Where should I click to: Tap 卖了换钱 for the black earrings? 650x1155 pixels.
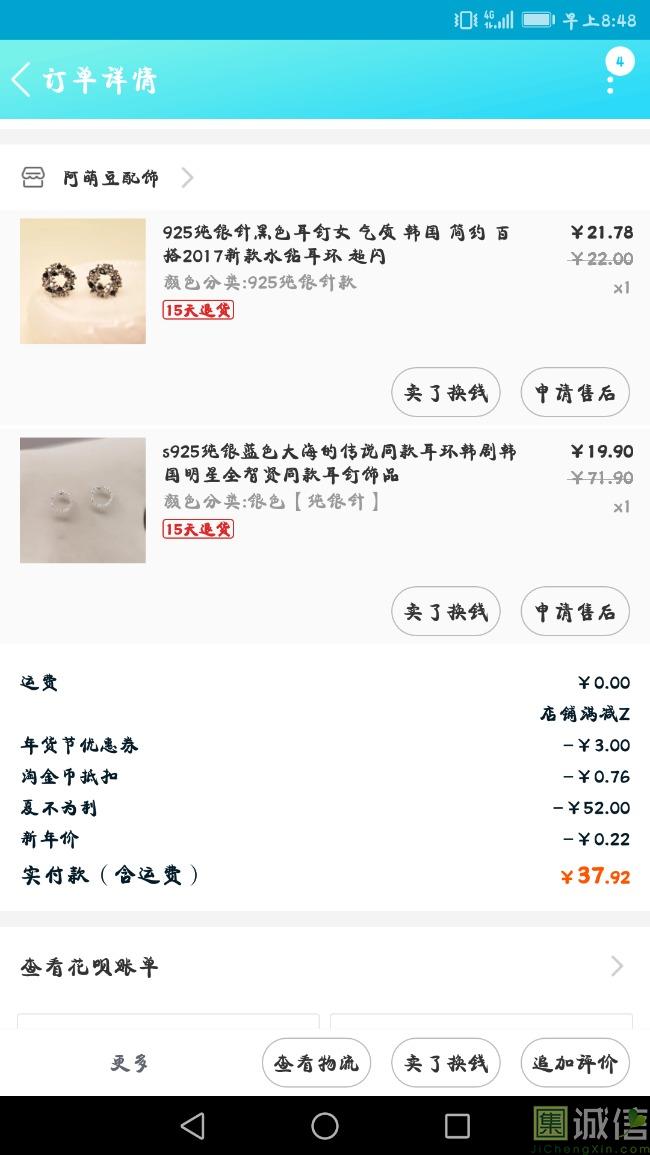(445, 393)
